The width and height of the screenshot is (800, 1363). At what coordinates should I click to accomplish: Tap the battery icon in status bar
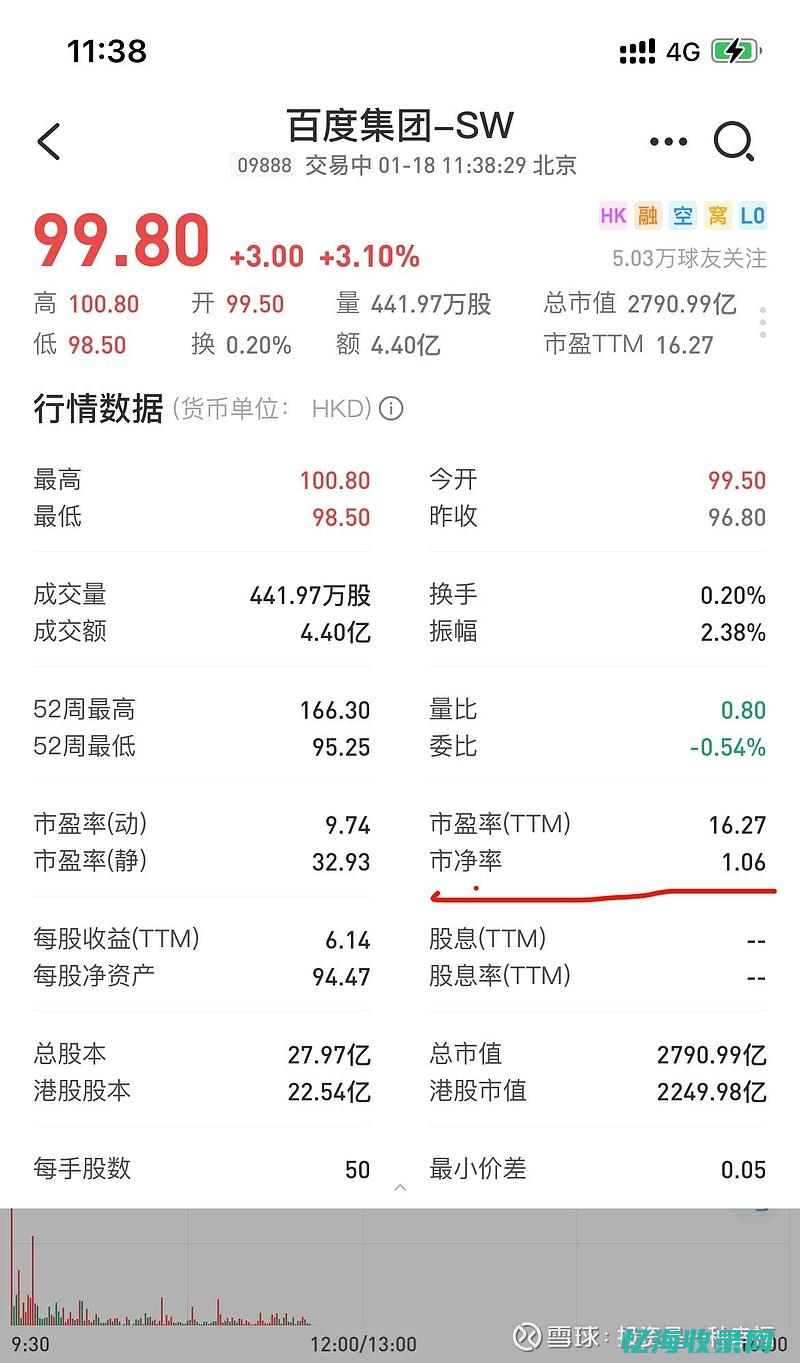tap(733, 49)
